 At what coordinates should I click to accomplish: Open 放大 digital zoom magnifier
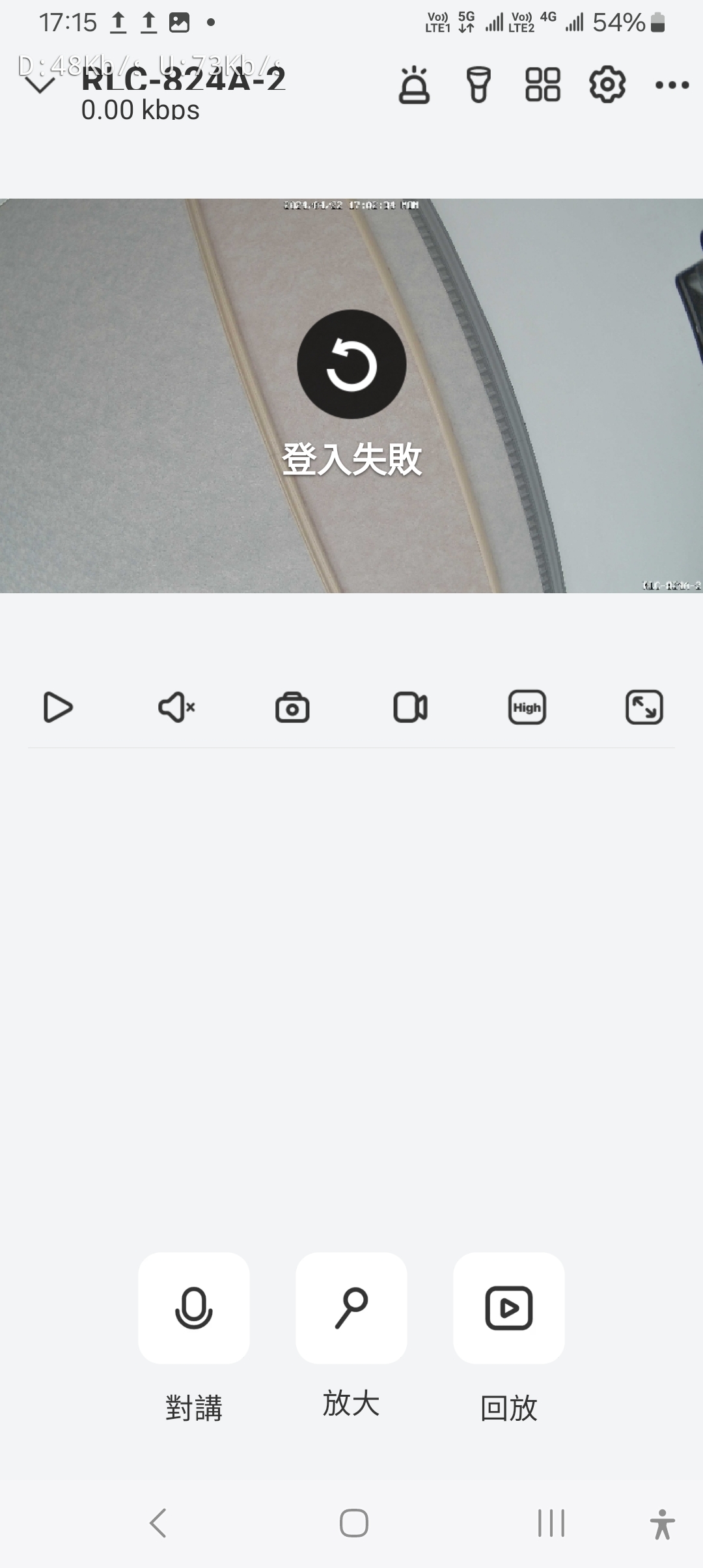(x=351, y=1308)
